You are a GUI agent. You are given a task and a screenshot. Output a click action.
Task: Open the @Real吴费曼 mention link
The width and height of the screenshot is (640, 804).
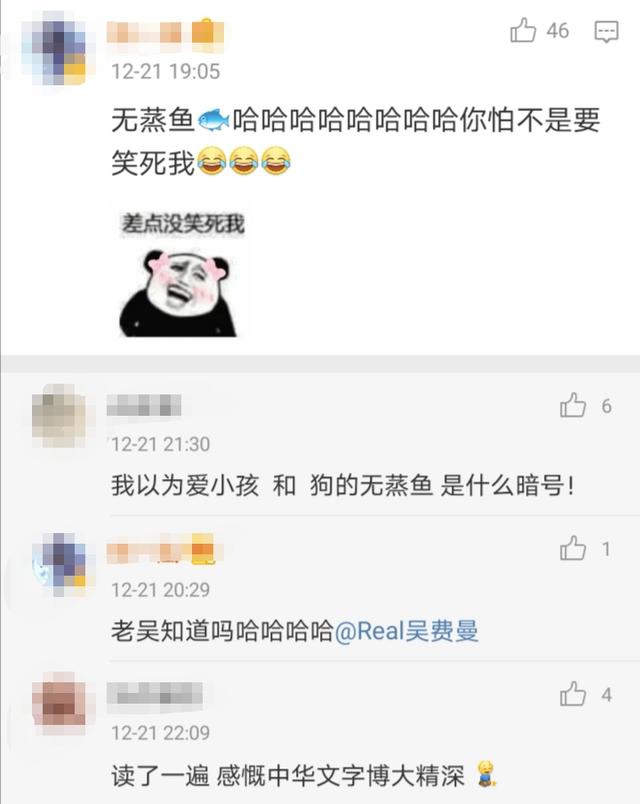coord(406,631)
